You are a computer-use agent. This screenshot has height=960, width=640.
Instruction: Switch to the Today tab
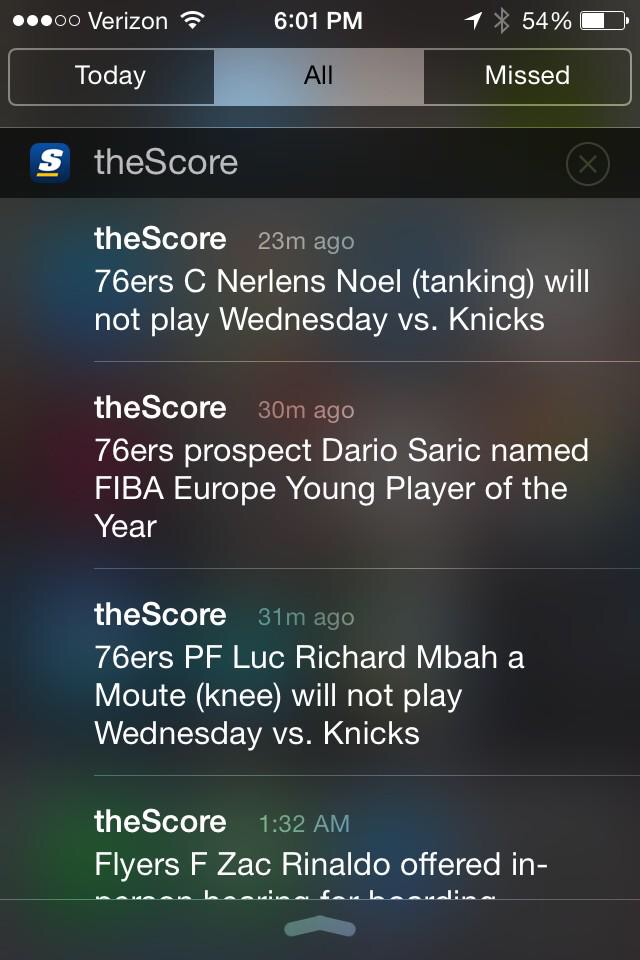[x=111, y=76]
